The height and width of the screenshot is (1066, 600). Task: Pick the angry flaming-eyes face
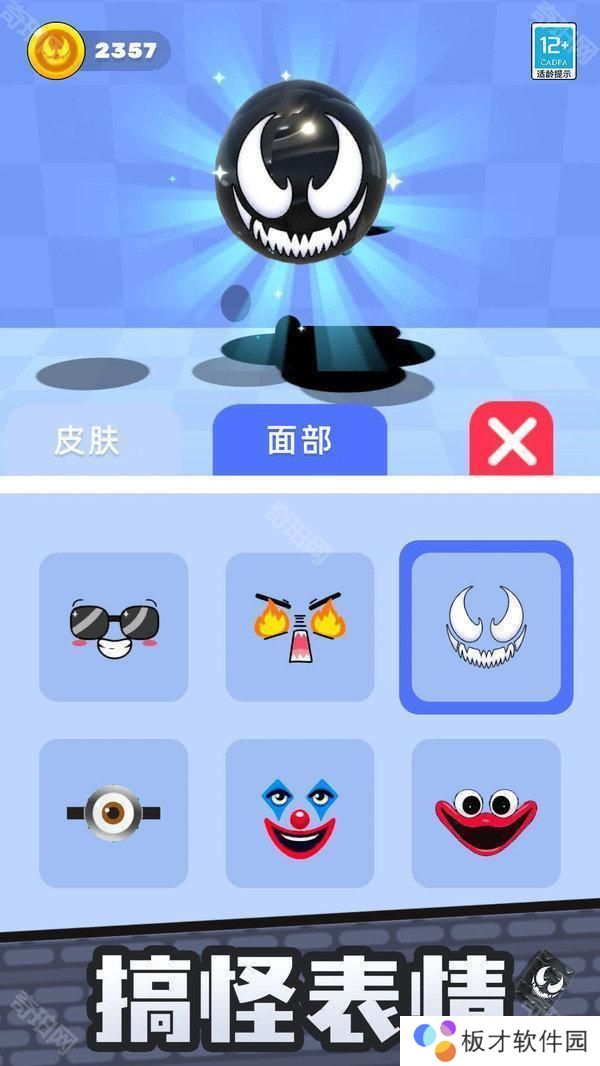tap(300, 627)
